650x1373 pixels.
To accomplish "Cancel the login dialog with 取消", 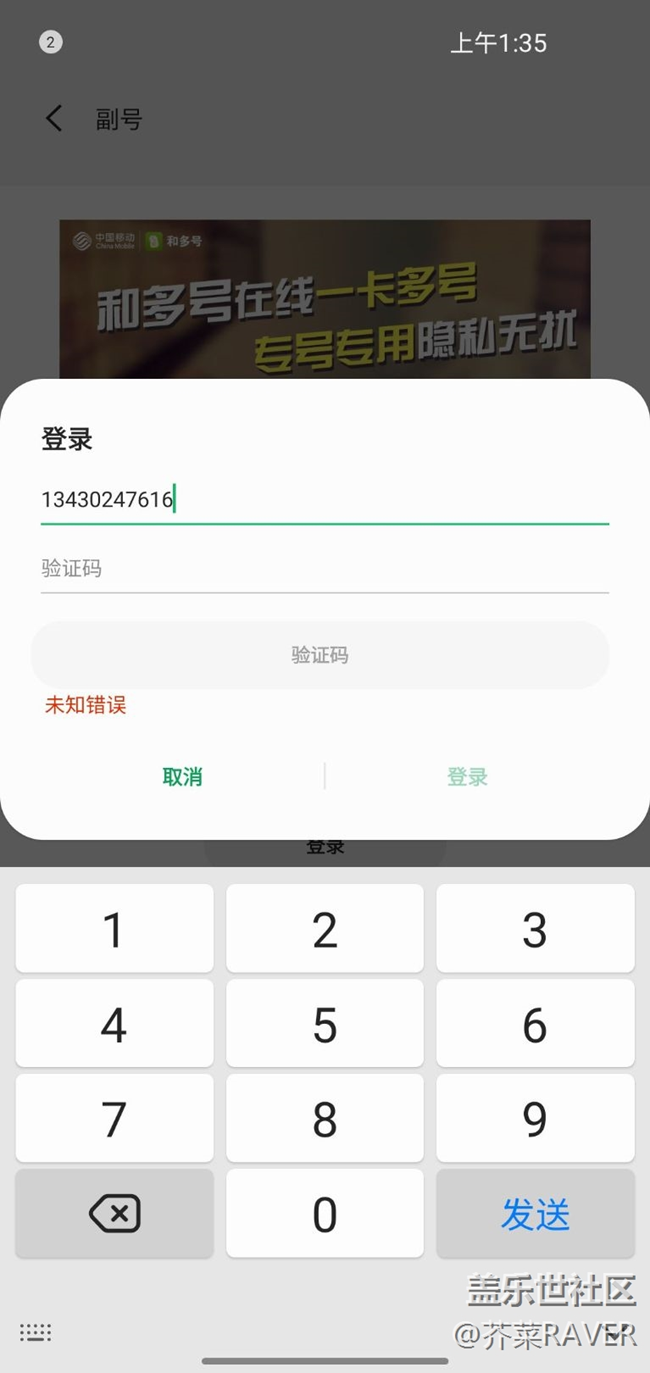I will pyautogui.click(x=182, y=777).
